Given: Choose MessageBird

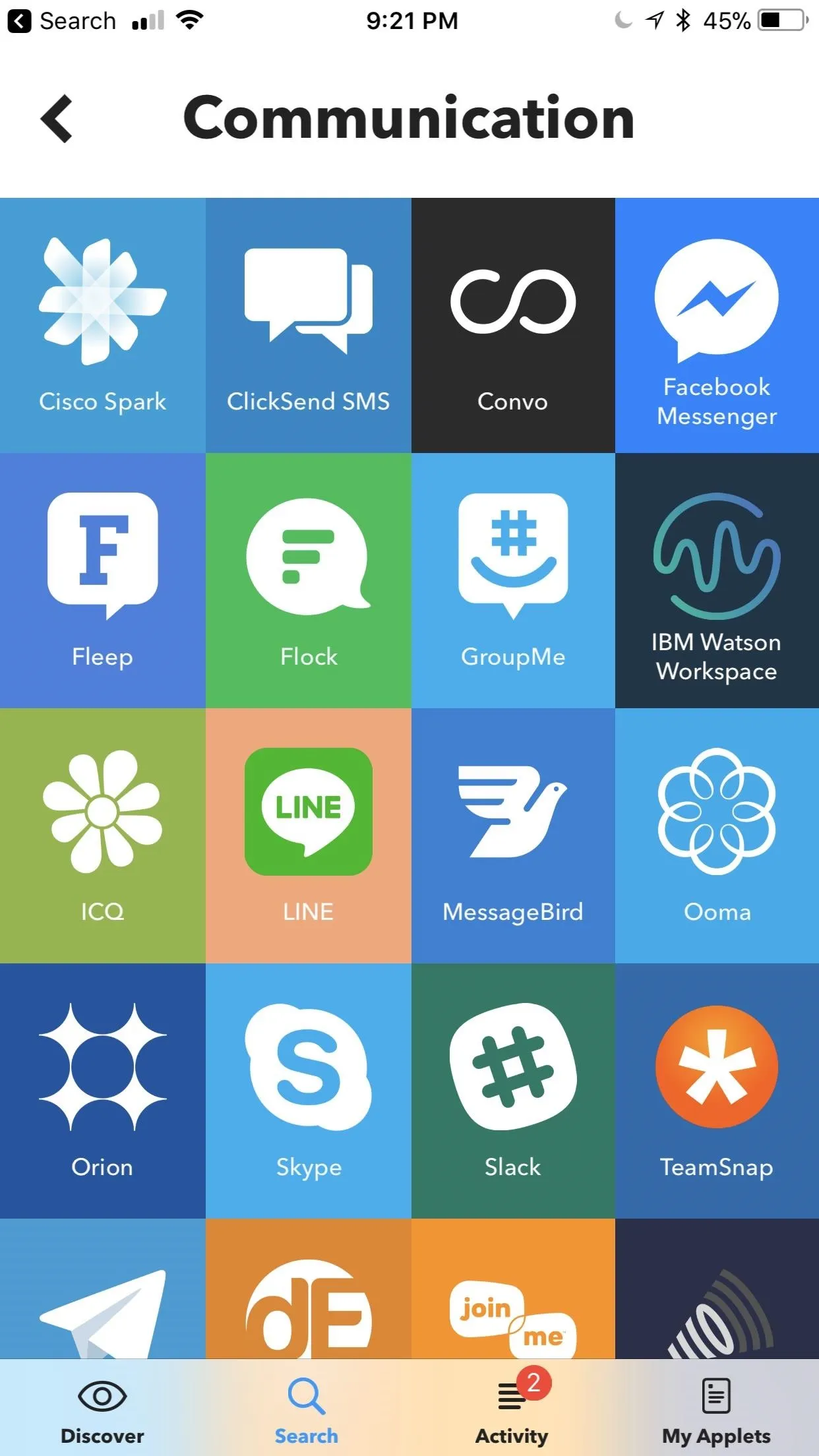Looking at the screenshot, I should coord(513,835).
